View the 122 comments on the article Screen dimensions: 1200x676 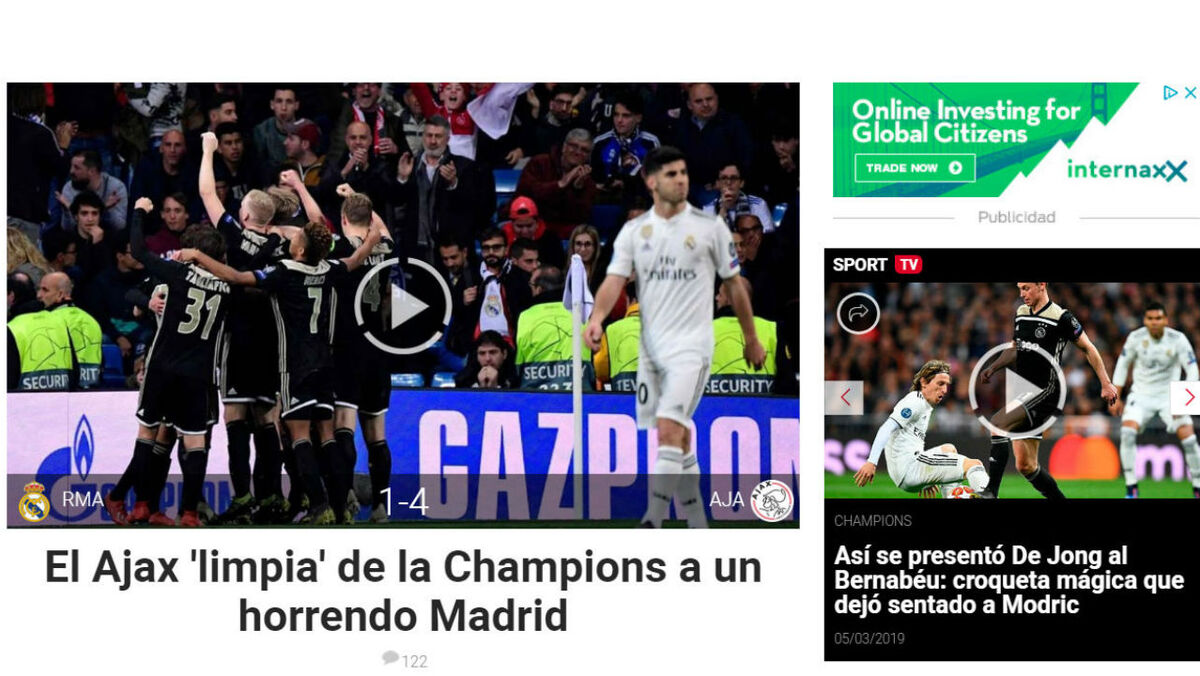(x=404, y=660)
